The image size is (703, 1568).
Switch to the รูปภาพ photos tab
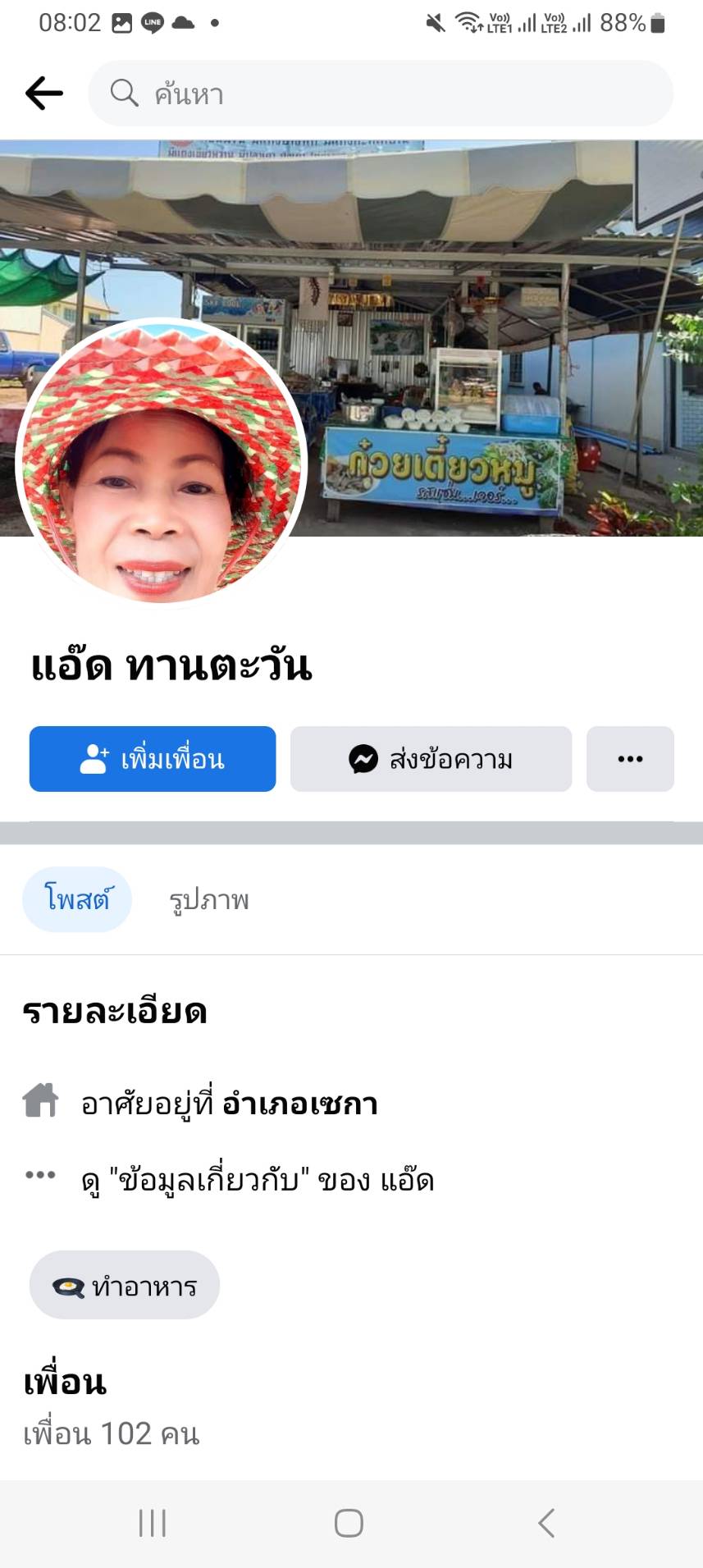pyautogui.click(x=209, y=900)
